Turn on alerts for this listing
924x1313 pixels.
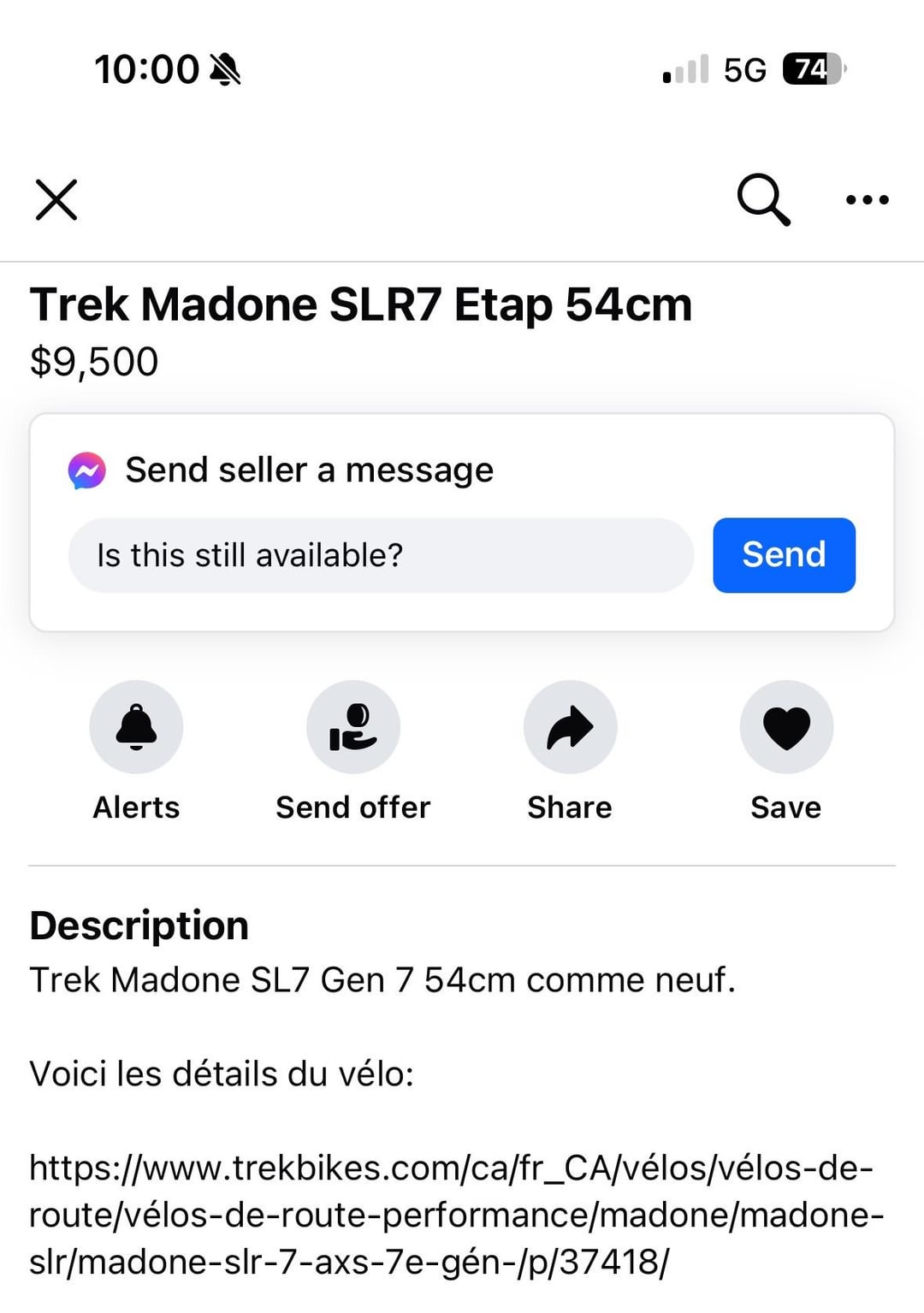(x=136, y=727)
